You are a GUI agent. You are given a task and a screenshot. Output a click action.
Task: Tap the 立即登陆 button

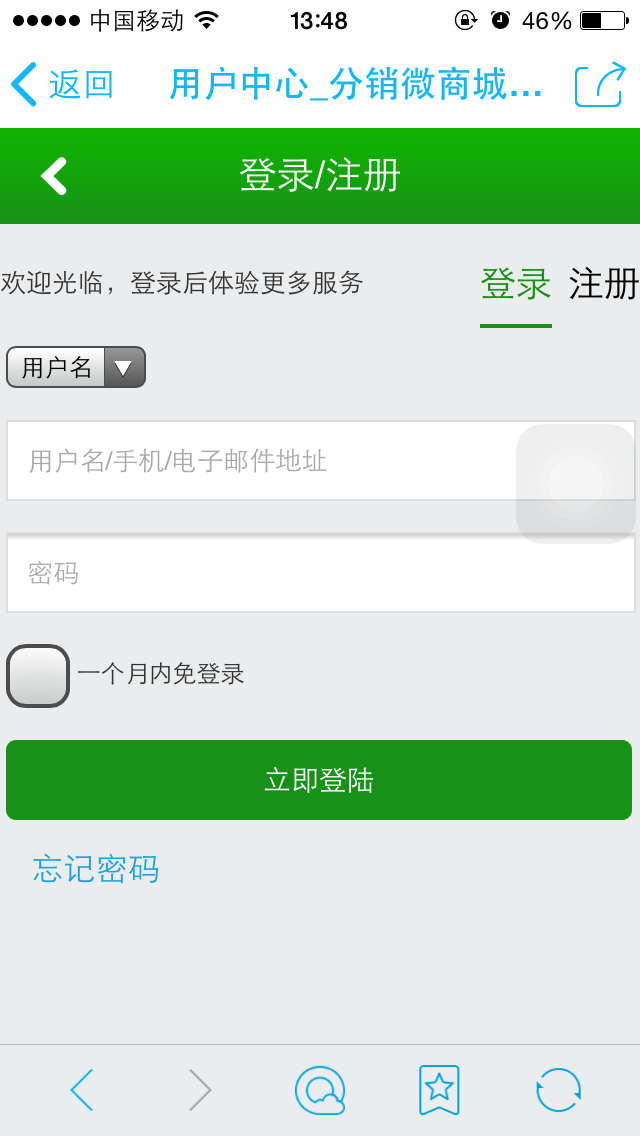pyautogui.click(x=319, y=780)
